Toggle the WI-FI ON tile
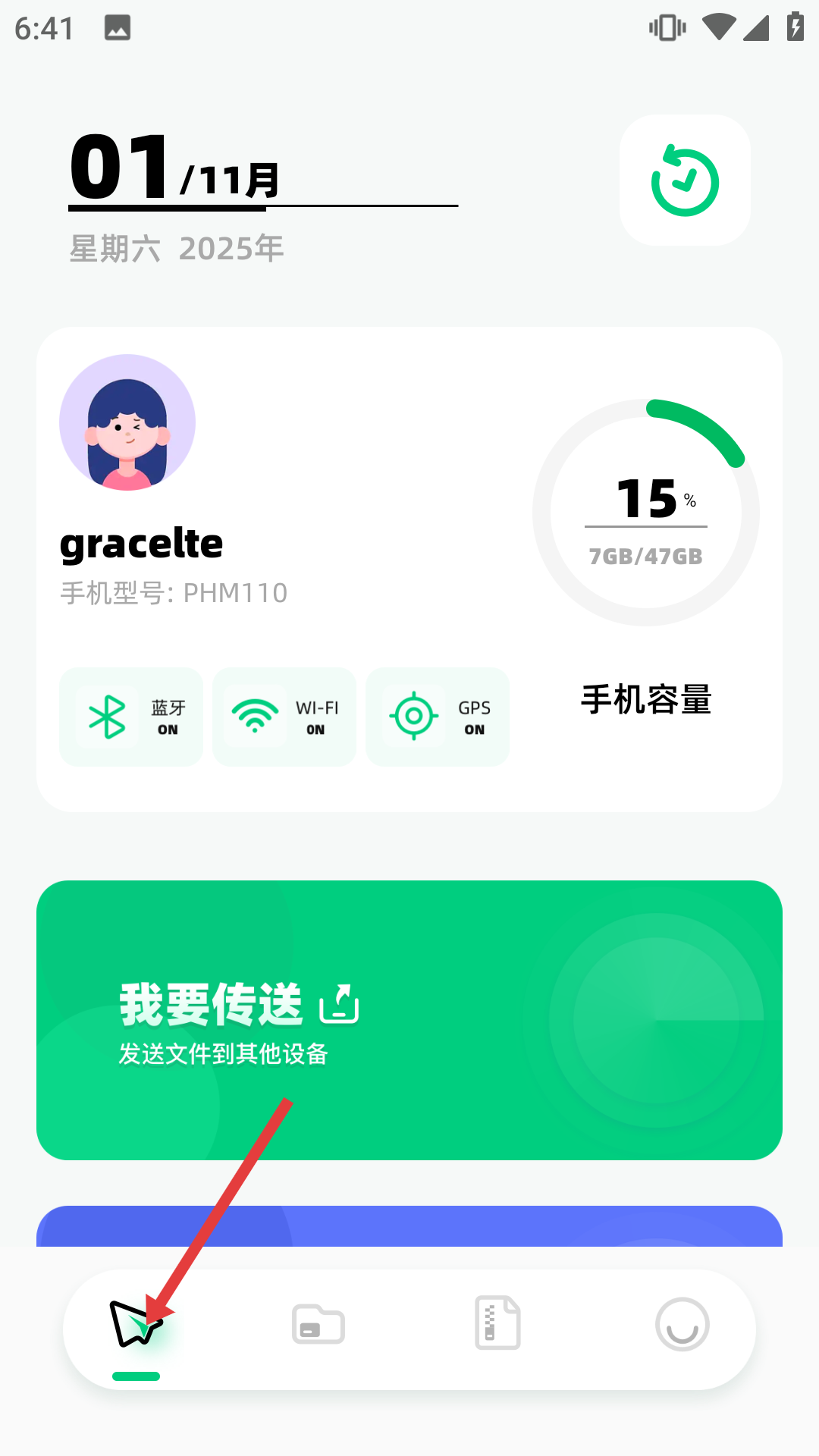The width and height of the screenshot is (819, 1456). pyautogui.click(x=284, y=717)
